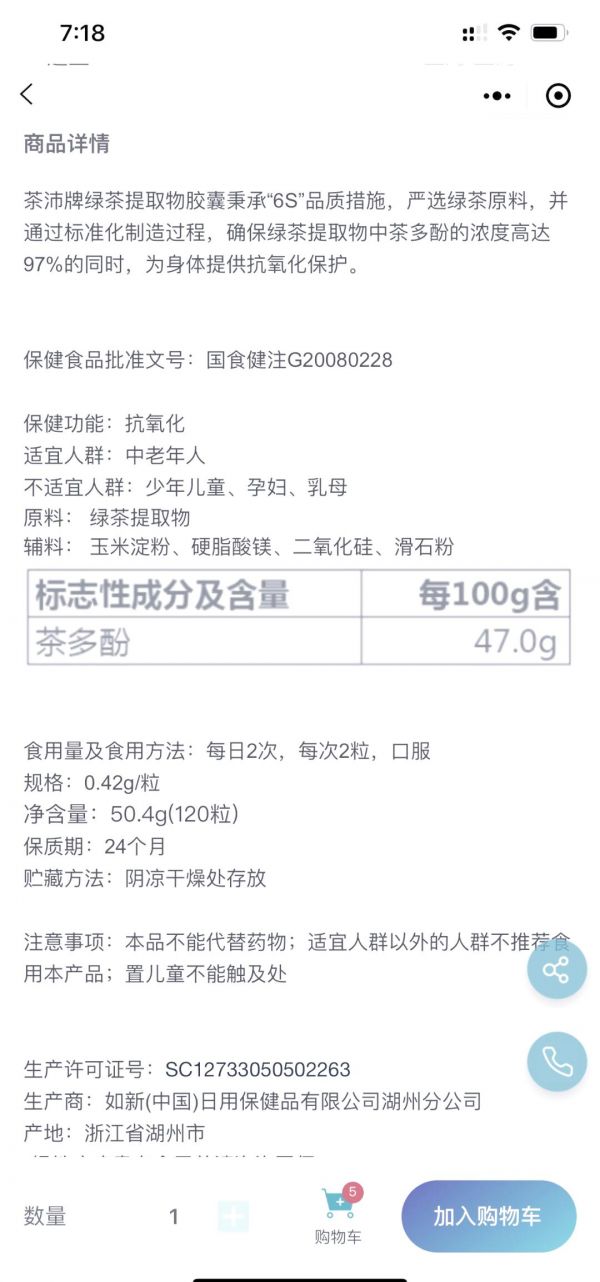Increase quantity with the plus button
Image resolution: width=600 pixels, height=1282 pixels.
point(233,1216)
